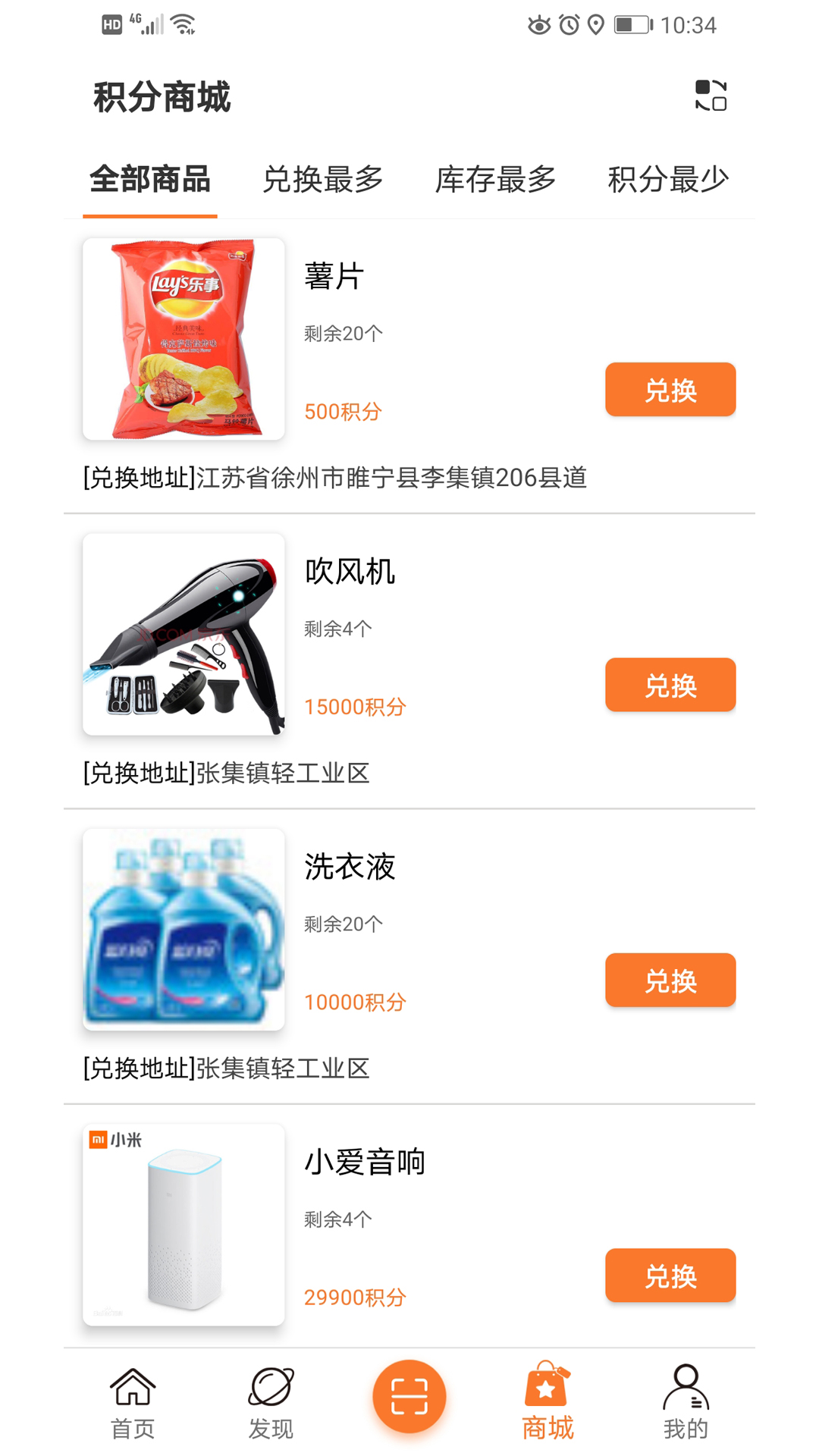Tap the orange scan button in bottom bar
The height and width of the screenshot is (1456, 819).
409,1396
